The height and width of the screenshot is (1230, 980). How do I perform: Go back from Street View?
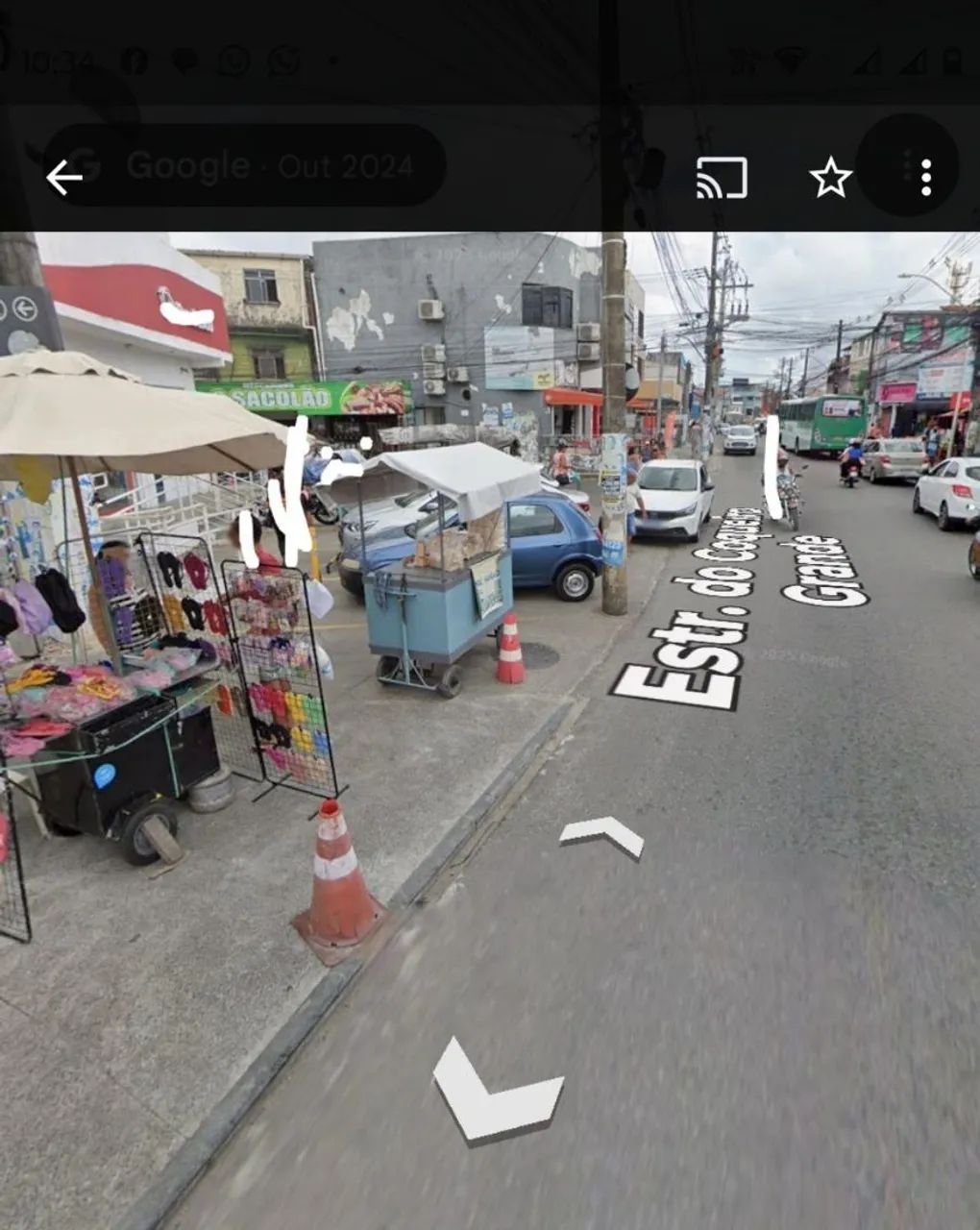pos(64,178)
